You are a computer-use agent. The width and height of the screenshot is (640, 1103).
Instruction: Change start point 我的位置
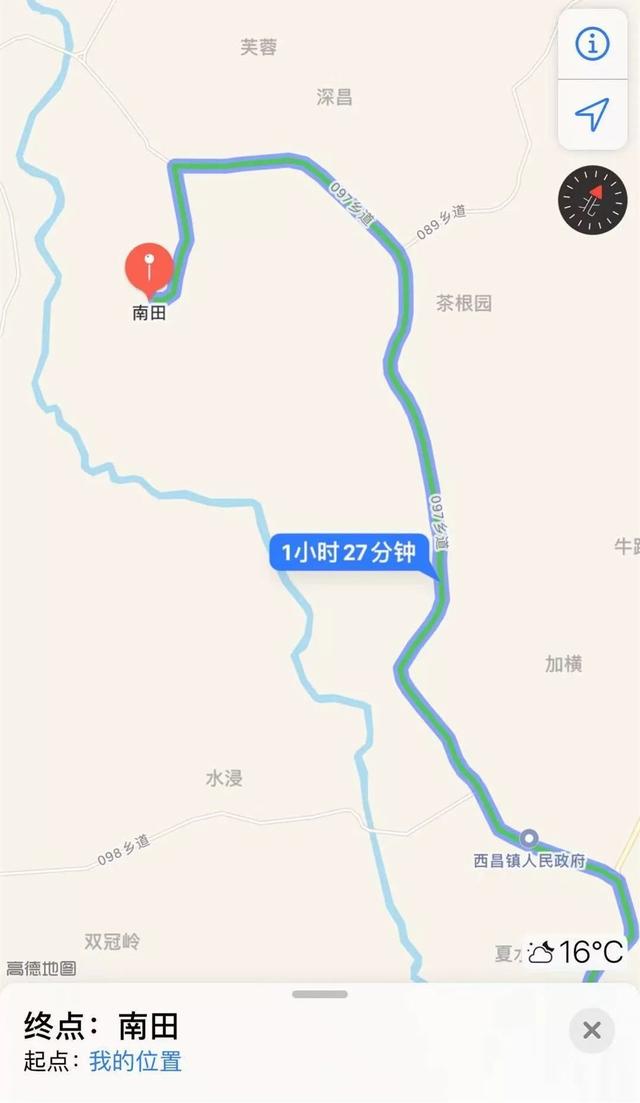tap(135, 1061)
